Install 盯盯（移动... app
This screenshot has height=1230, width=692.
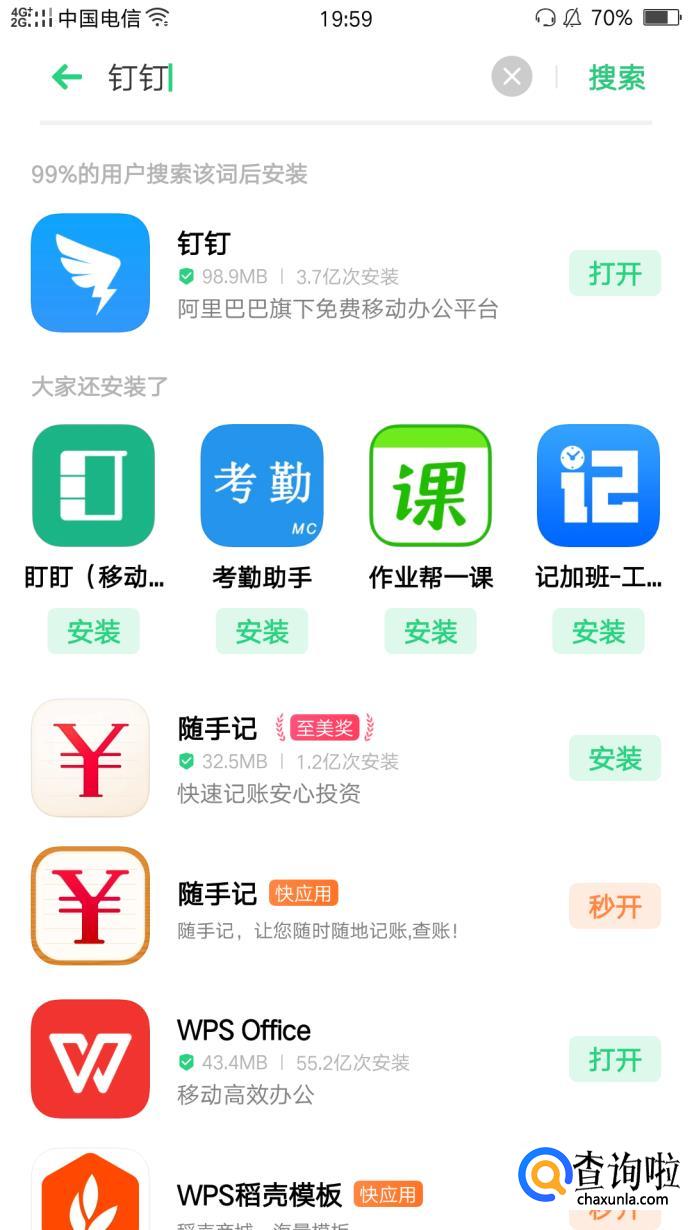pyautogui.click(x=94, y=631)
